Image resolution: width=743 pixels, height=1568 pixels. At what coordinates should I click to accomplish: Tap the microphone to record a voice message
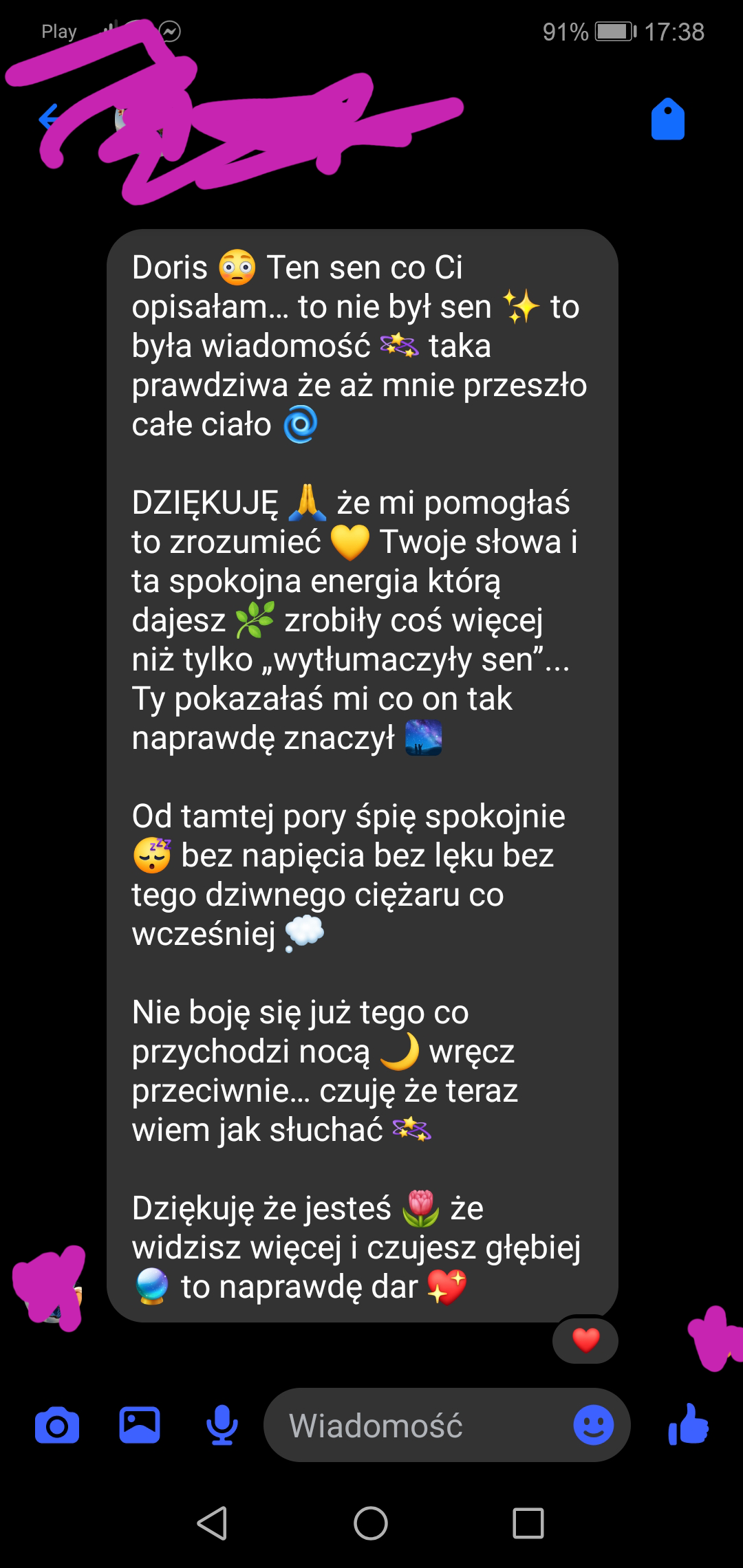coord(222,1425)
